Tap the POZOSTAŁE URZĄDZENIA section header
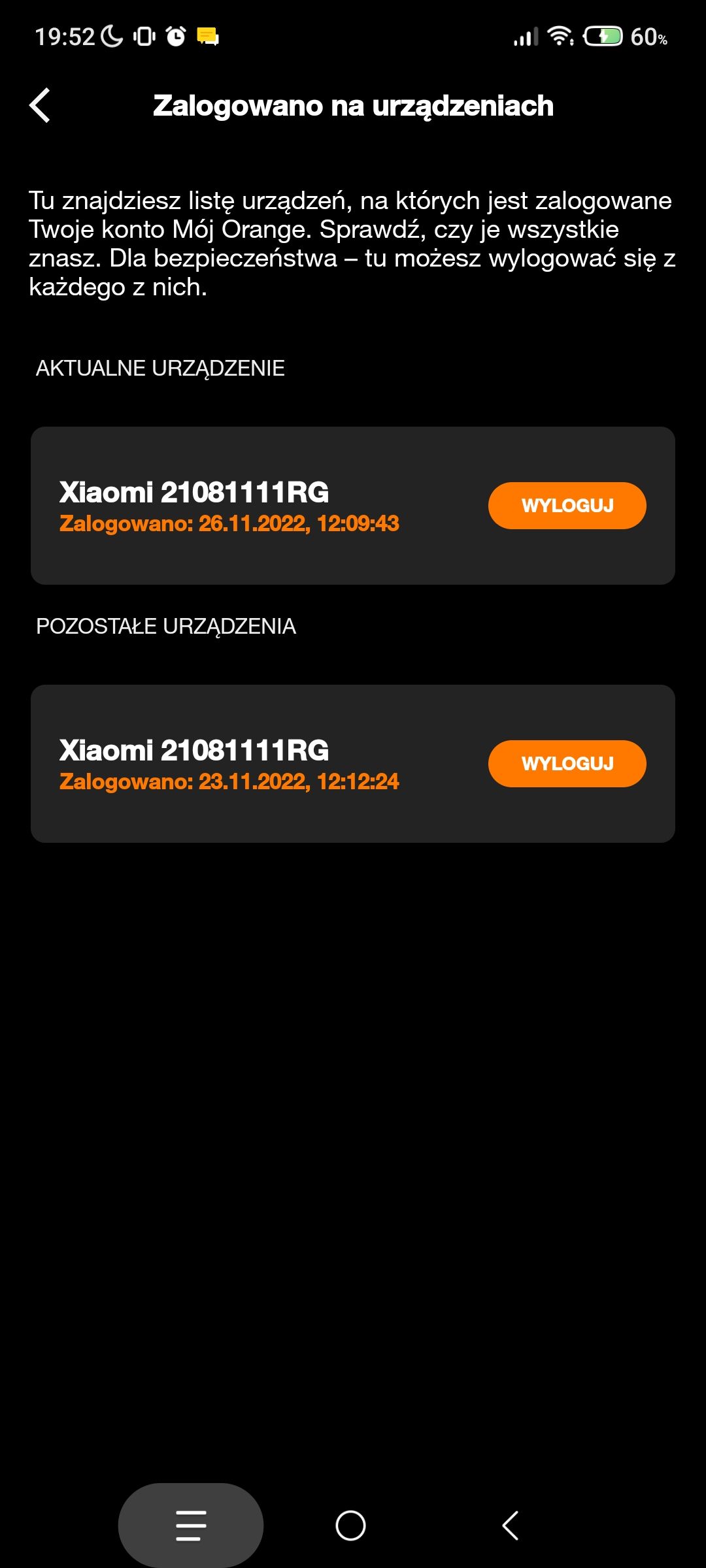706x1568 pixels. click(x=166, y=626)
